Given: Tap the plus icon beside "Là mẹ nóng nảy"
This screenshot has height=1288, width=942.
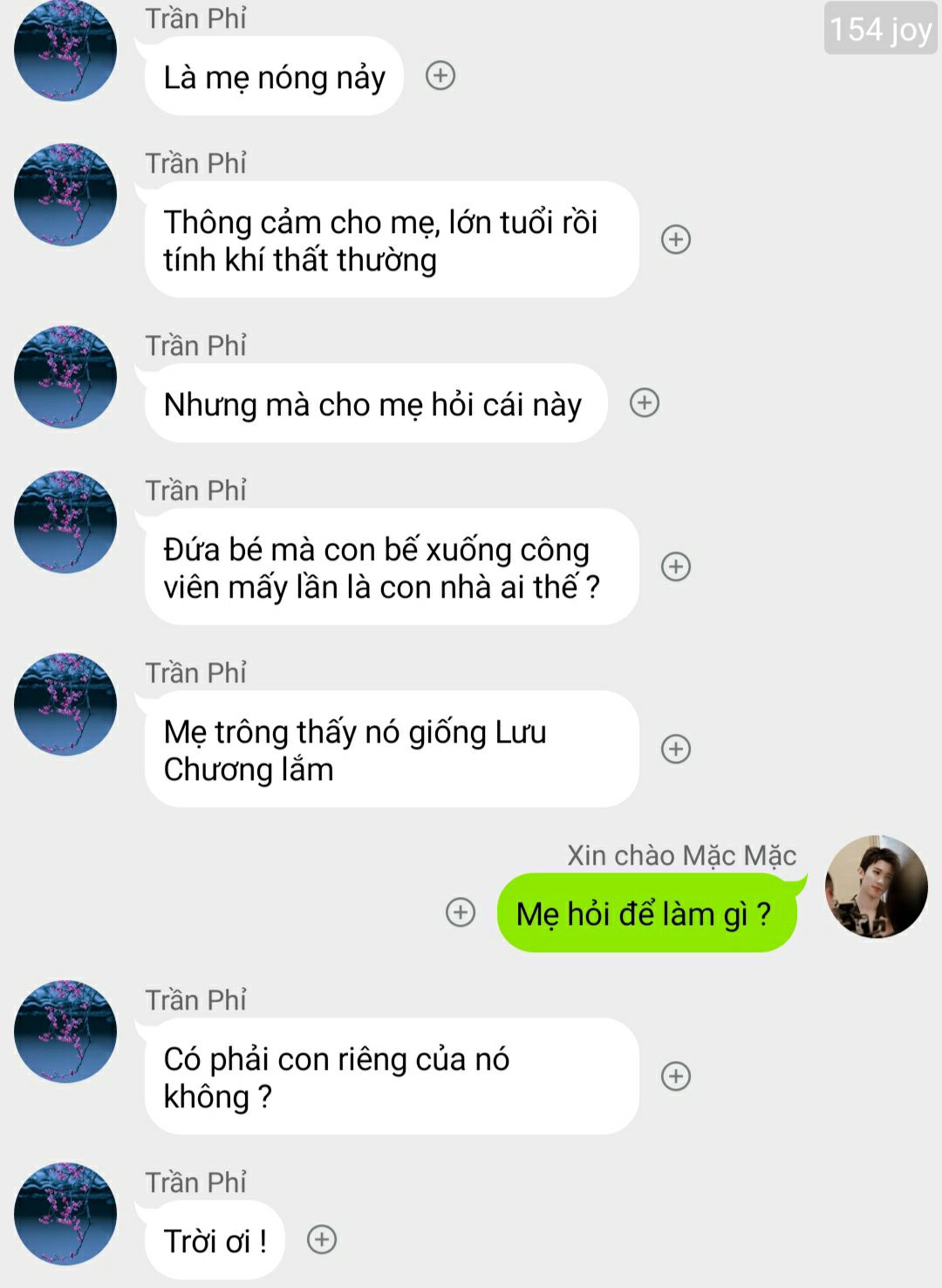Looking at the screenshot, I should tap(440, 76).
